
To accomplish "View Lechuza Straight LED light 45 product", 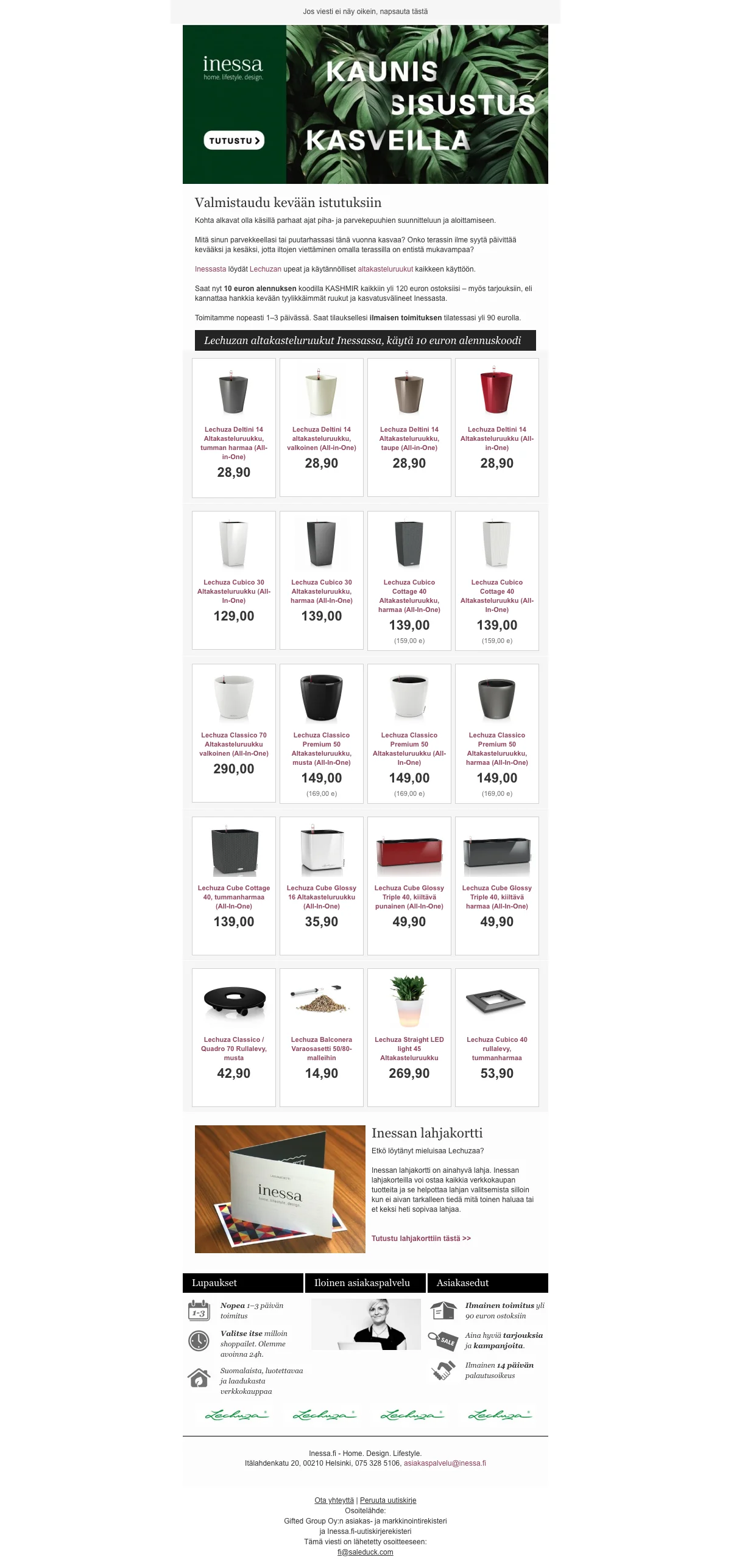I will coord(409,1049).
